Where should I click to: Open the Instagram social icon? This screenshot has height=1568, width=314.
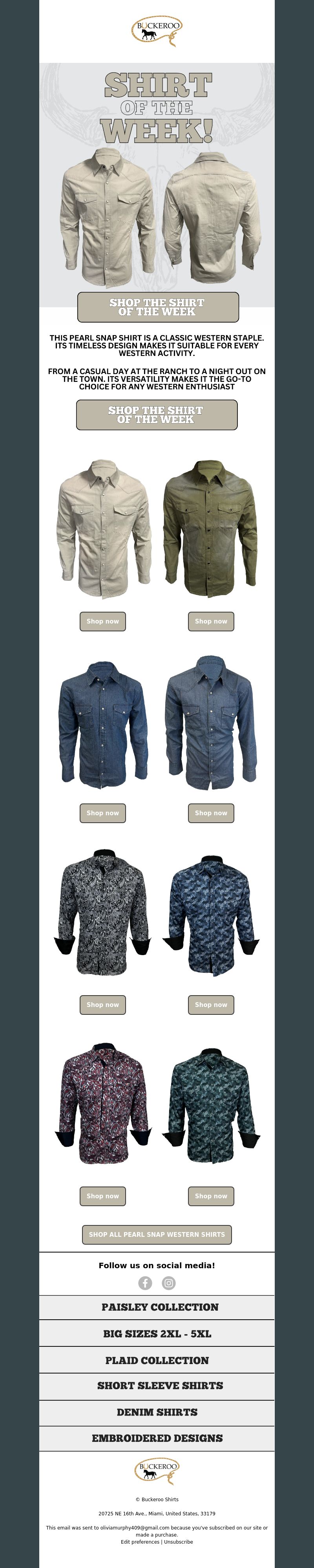[168, 1282]
